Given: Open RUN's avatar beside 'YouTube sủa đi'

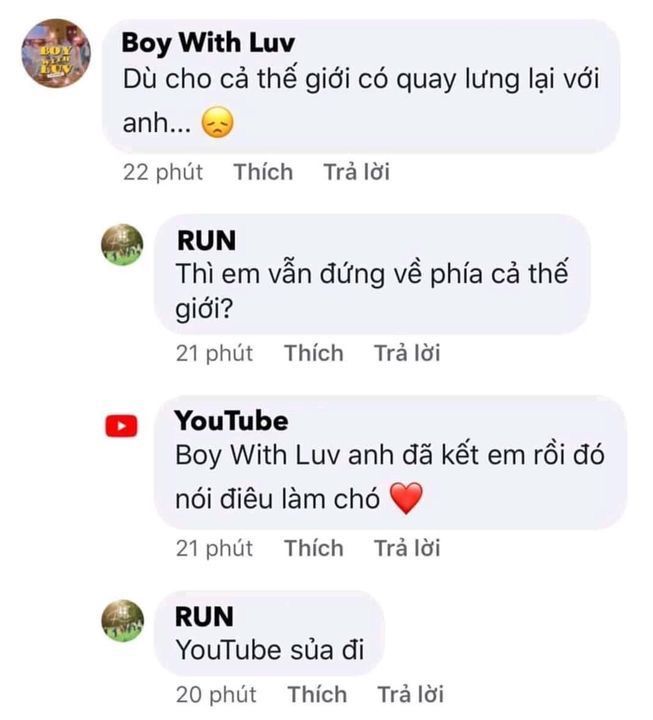Looking at the screenshot, I should tap(122, 620).
